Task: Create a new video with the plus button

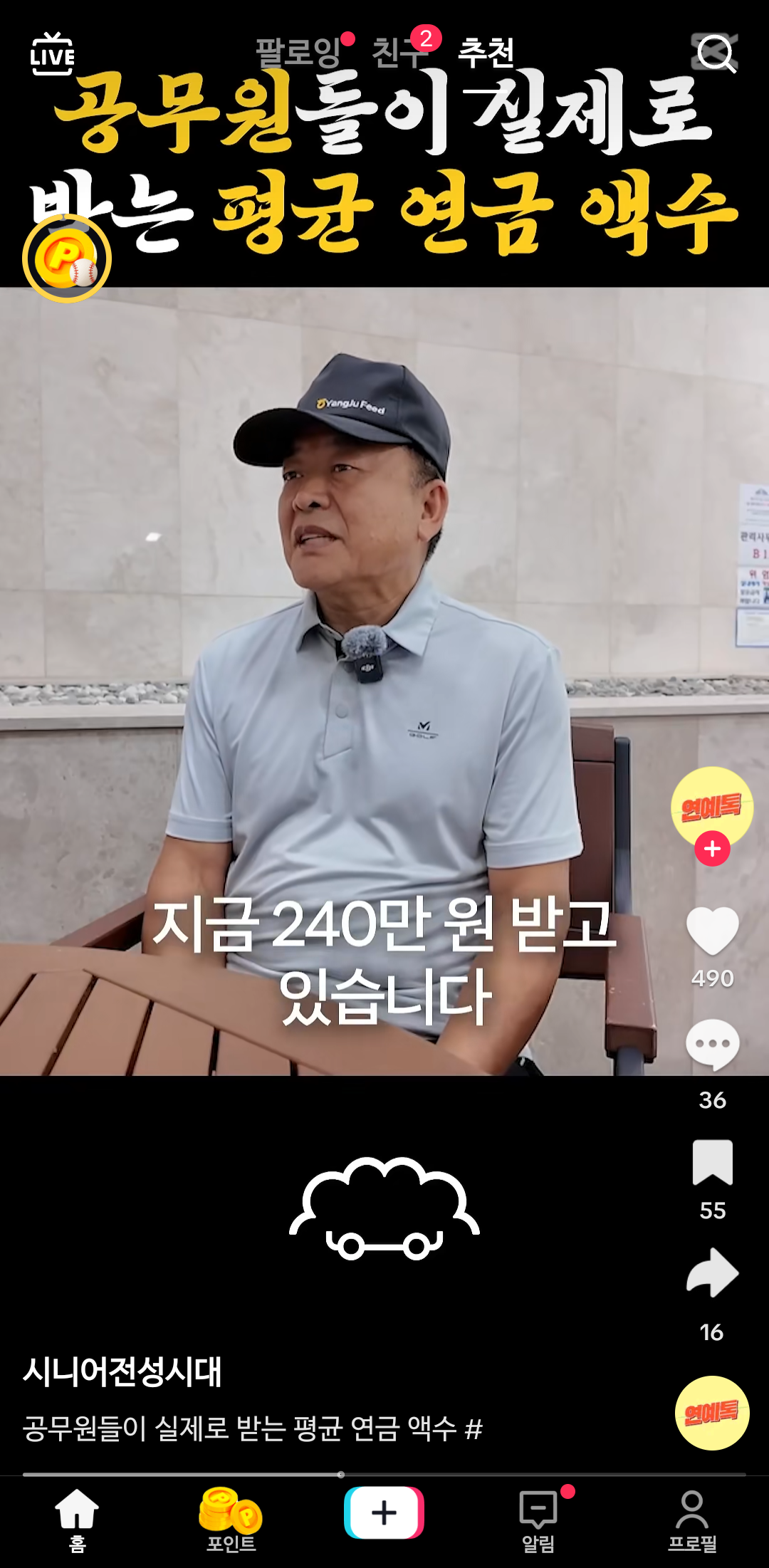Action: point(384,1512)
